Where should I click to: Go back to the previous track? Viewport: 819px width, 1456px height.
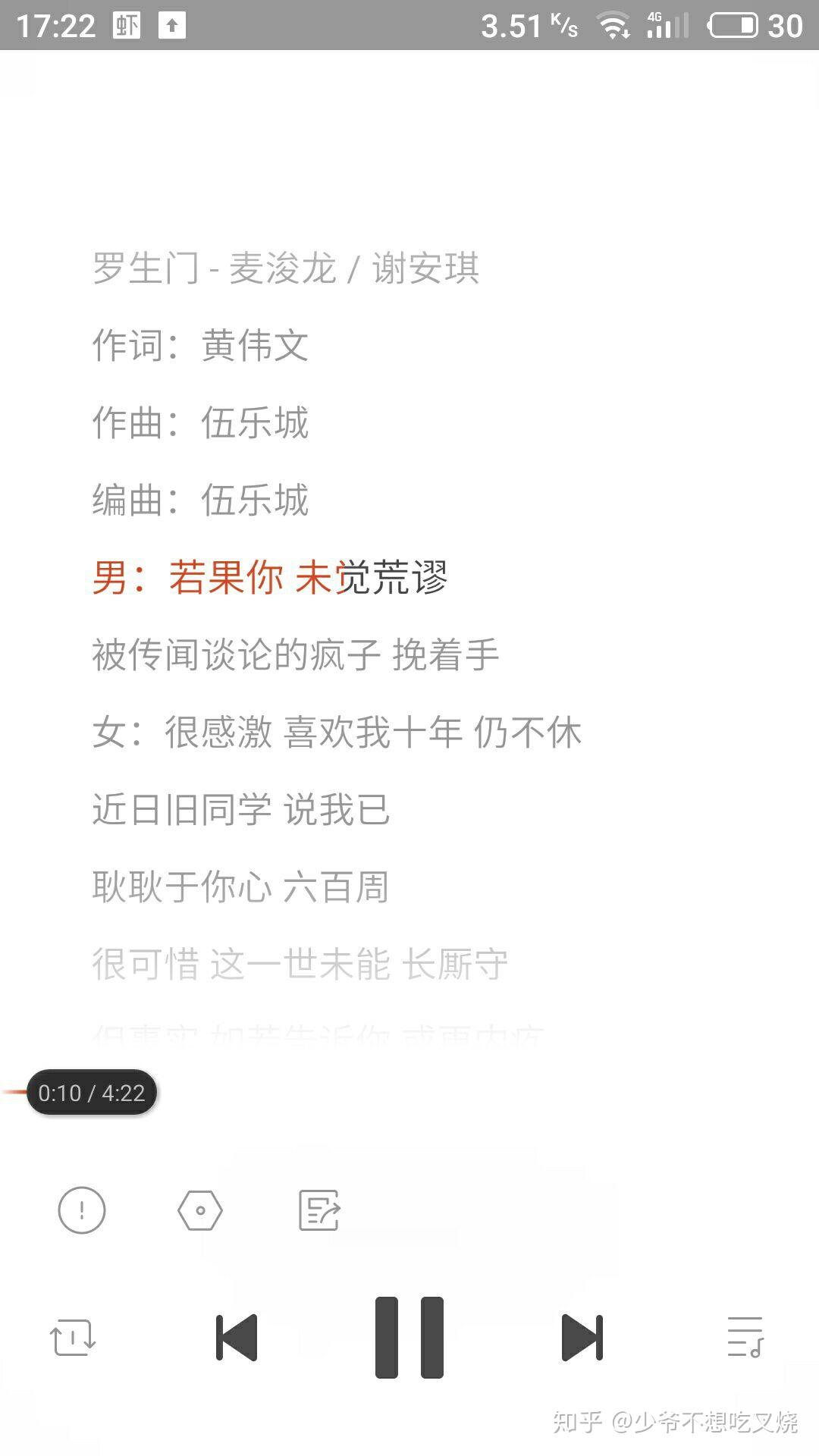coord(237,1337)
